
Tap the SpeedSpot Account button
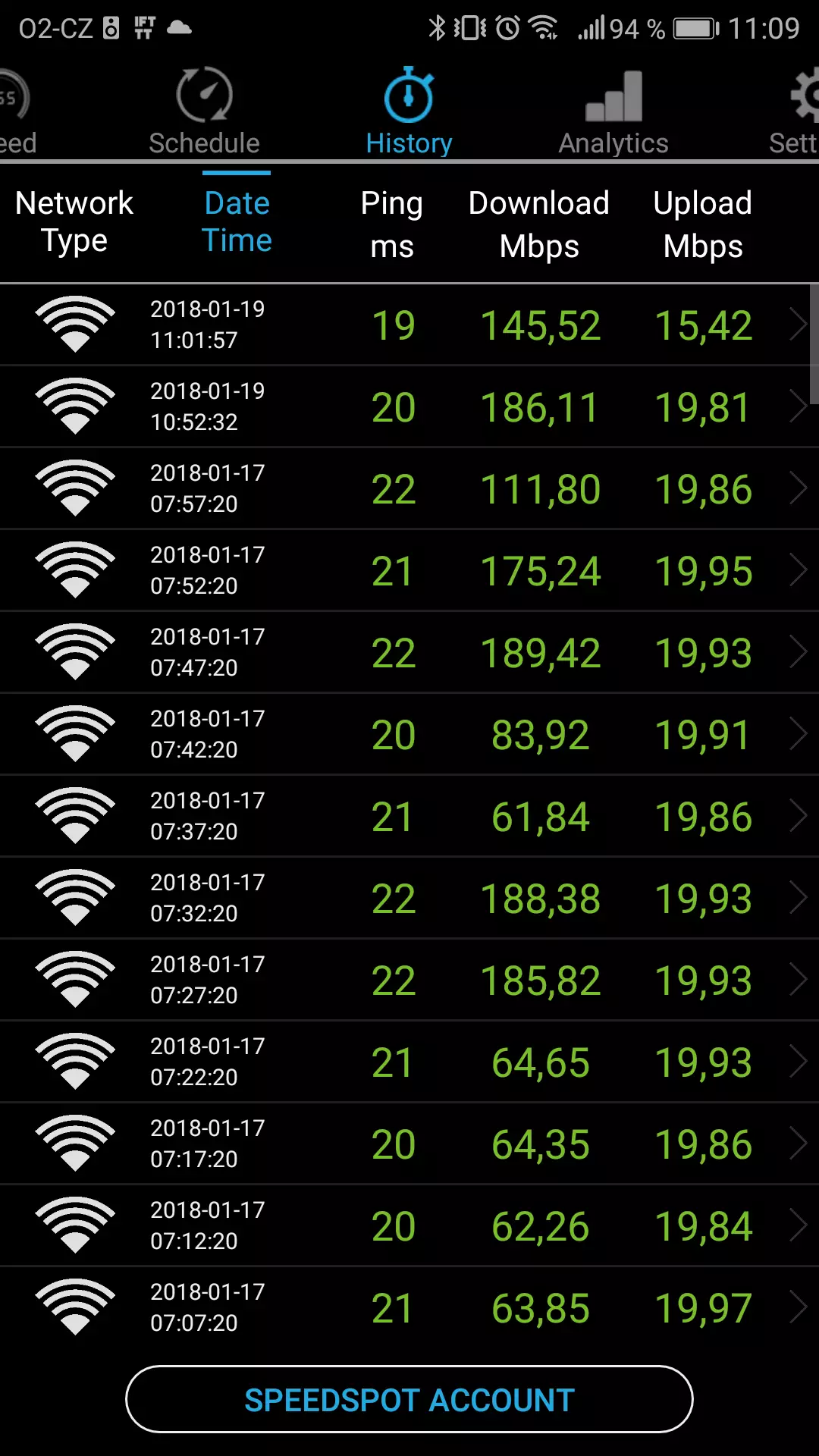coord(409,1399)
